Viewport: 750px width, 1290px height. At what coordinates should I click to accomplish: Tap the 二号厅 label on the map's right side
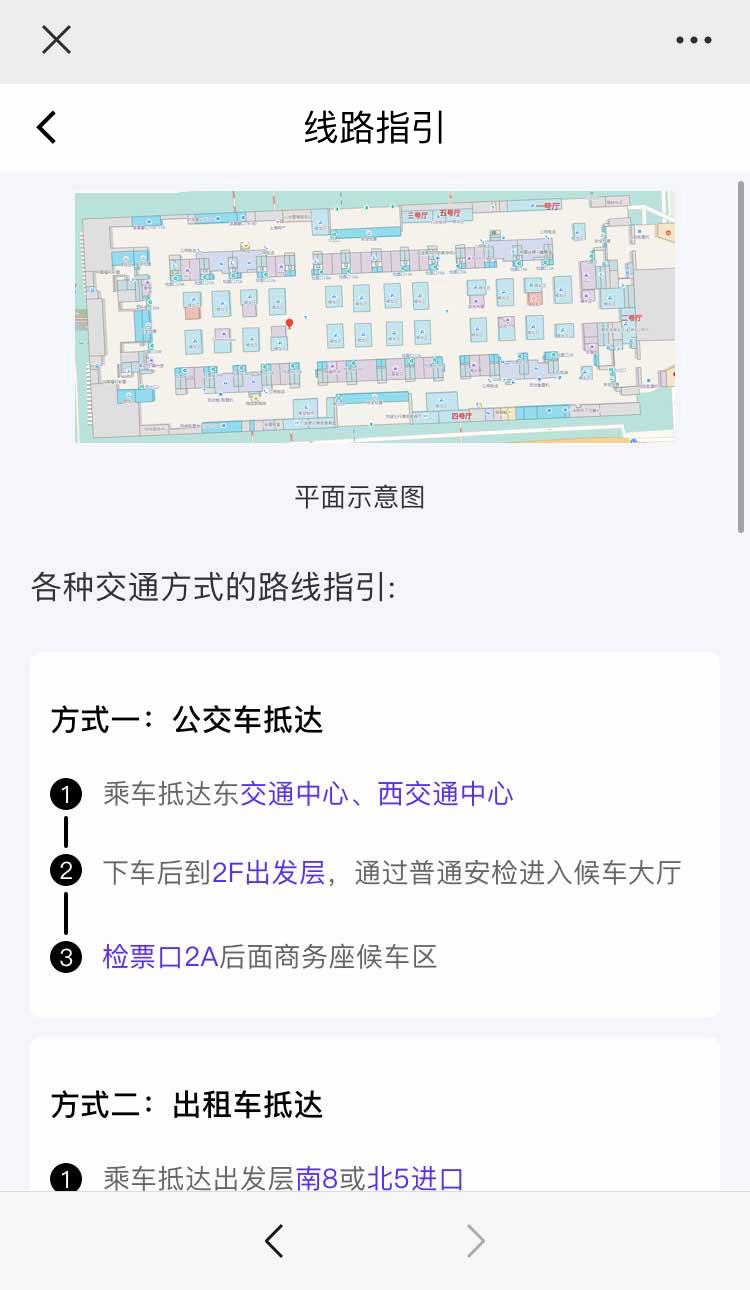[634, 316]
